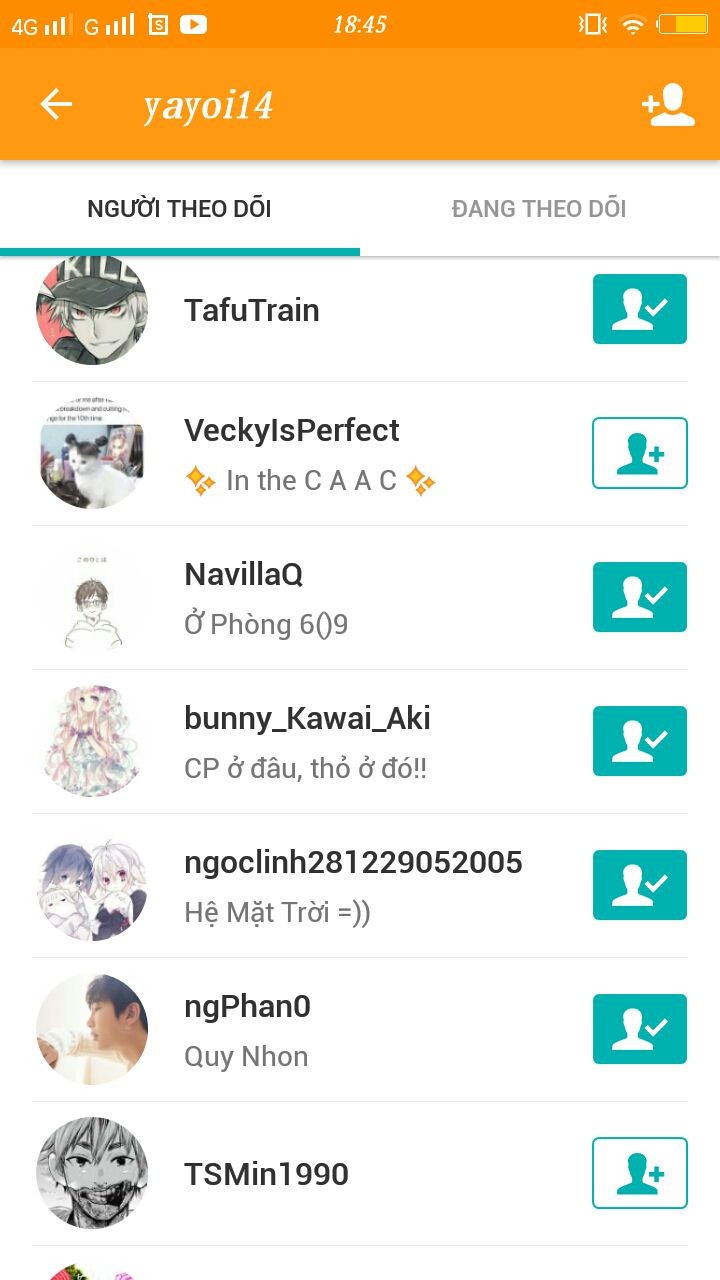Image resolution: width=720 pixels, height=1280 pixels.
Task: View NavillaQ's profile
Action: tap(243, 575)
